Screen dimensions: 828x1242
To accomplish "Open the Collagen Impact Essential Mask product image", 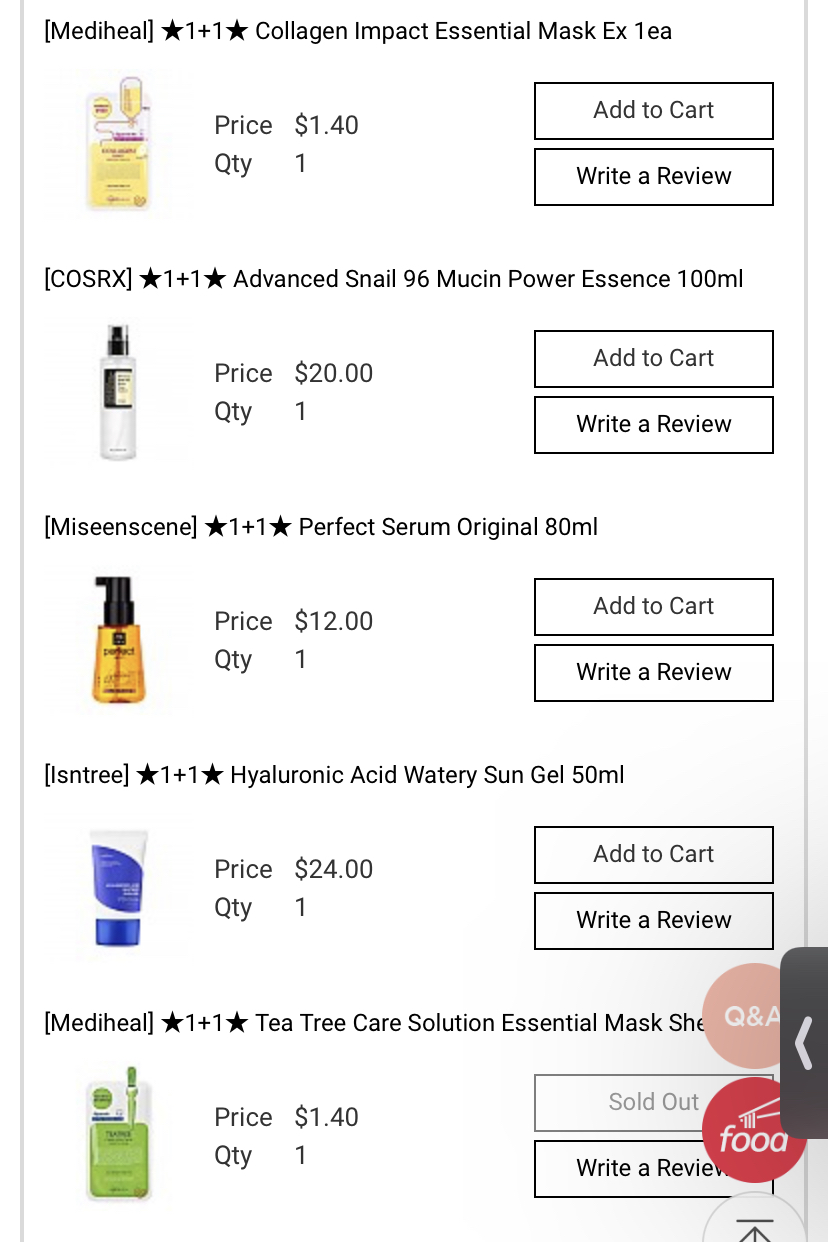I will 119,143.
